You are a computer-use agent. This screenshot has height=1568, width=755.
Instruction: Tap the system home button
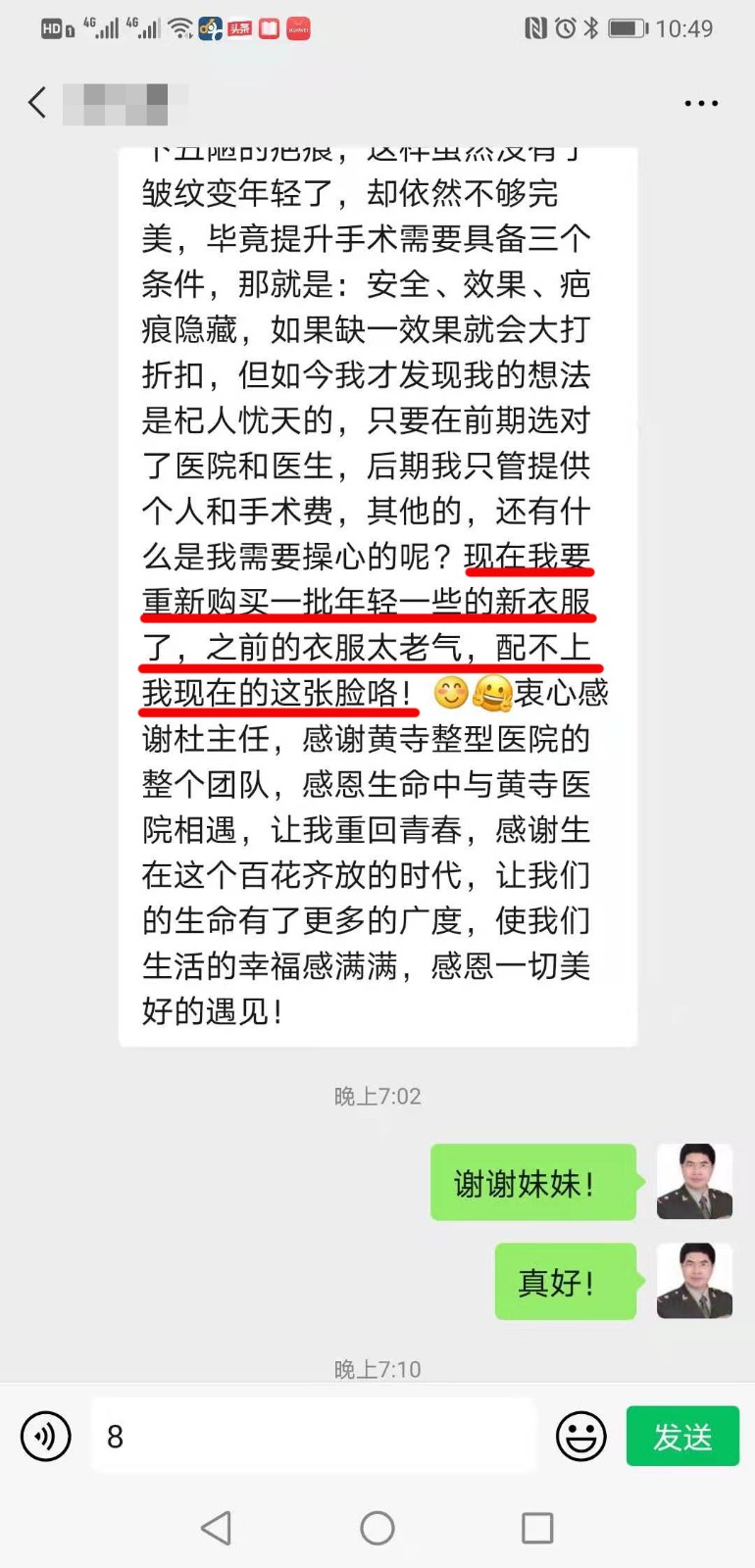pyautogui.click(x=377, y=1528)
